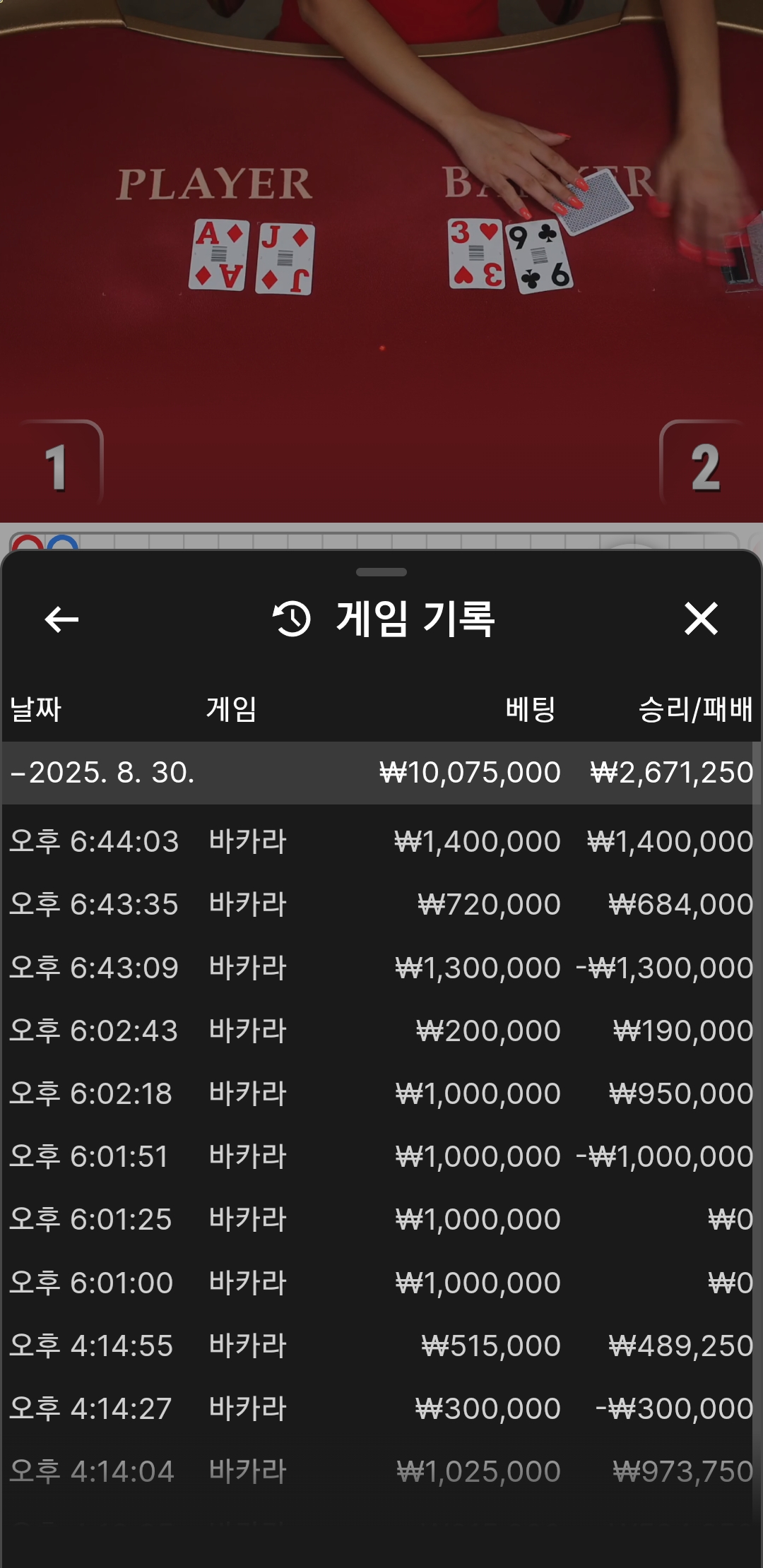Open the 오후 4:14:04 baccarat entry
This screenshot has height=1568, width=763.
pyautogui.click(x=380, y=1472)
